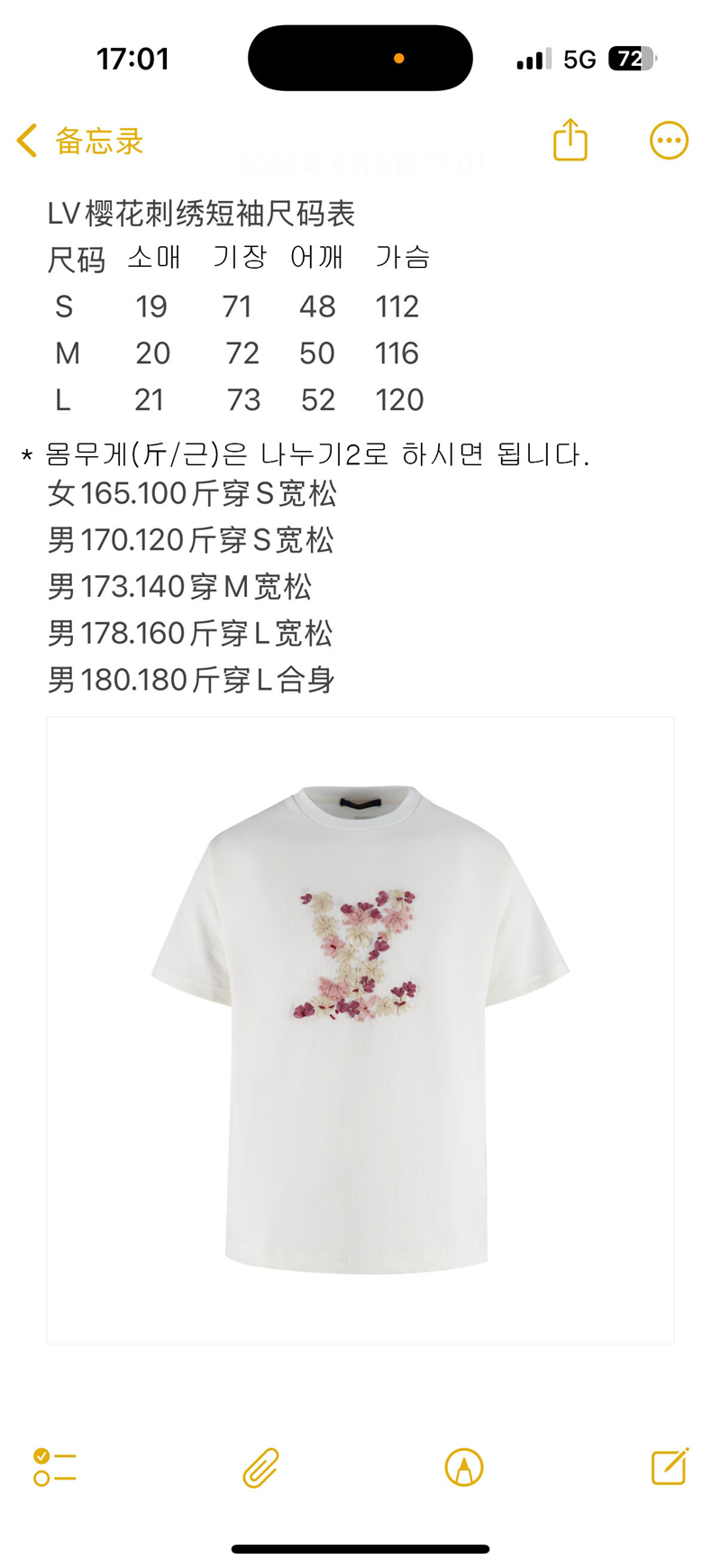The height and width of the screenshot is (1568, 721).
Task: Tap the attachment paperclip icon
Action: pos(261,1468)
